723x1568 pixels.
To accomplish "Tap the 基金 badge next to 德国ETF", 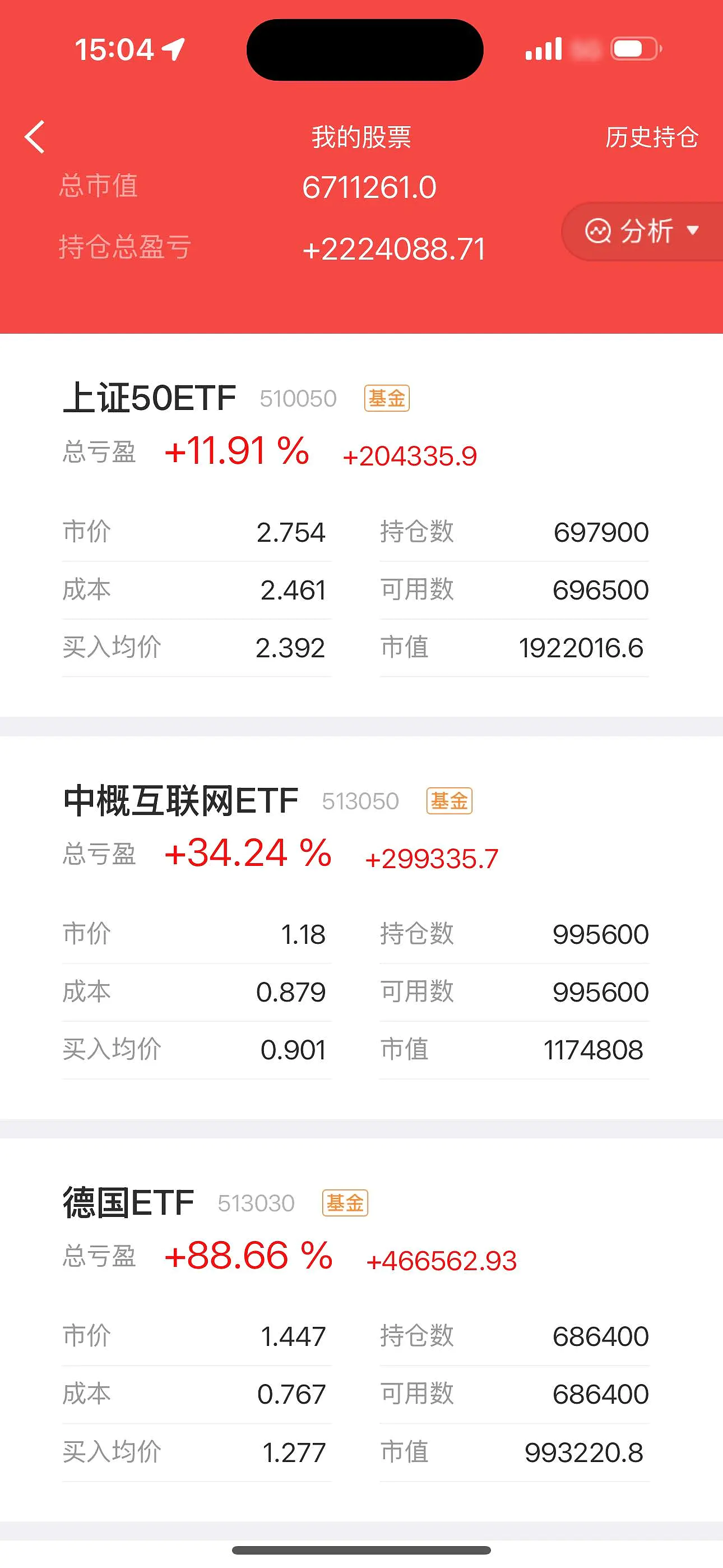I will (x=346, y=1203).
